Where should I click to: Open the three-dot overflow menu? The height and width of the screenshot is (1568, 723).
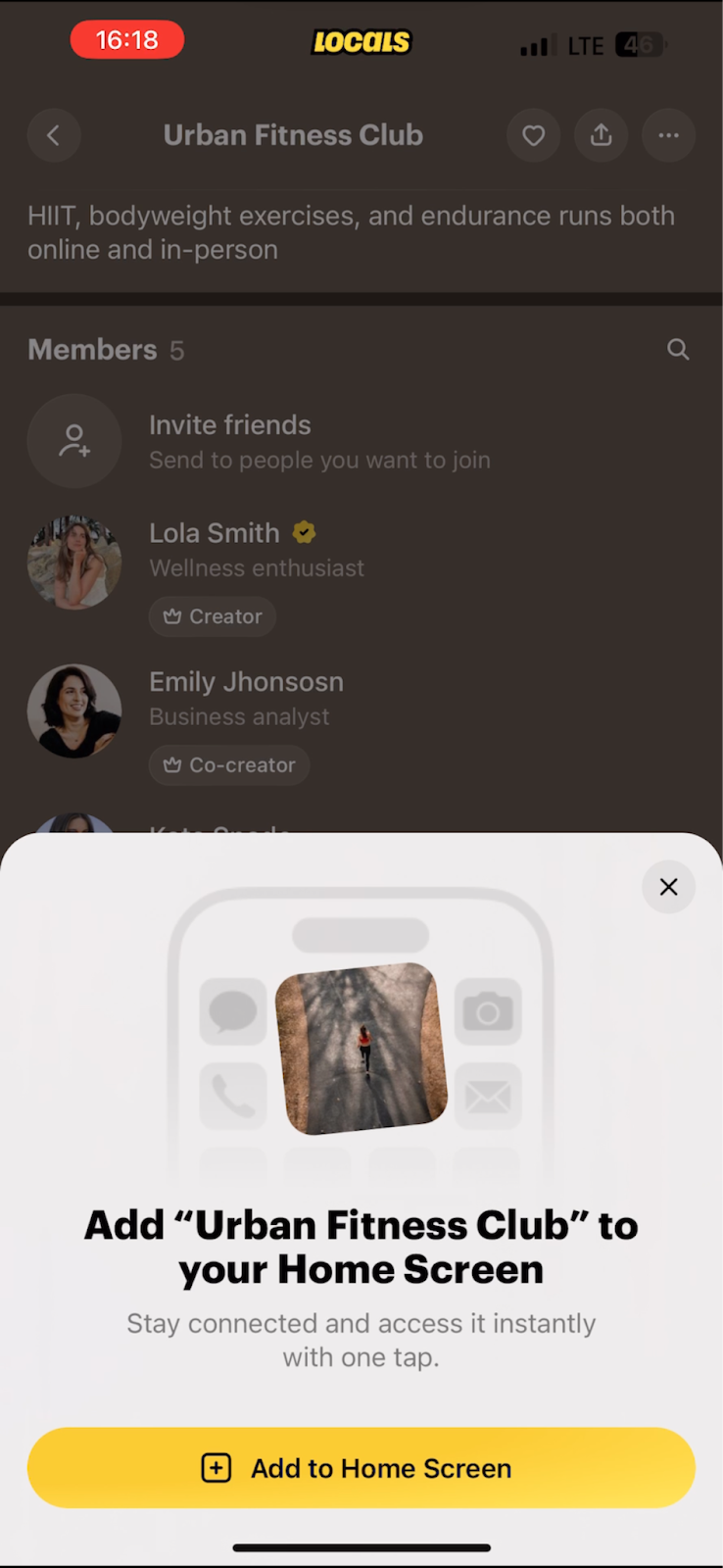668,135
